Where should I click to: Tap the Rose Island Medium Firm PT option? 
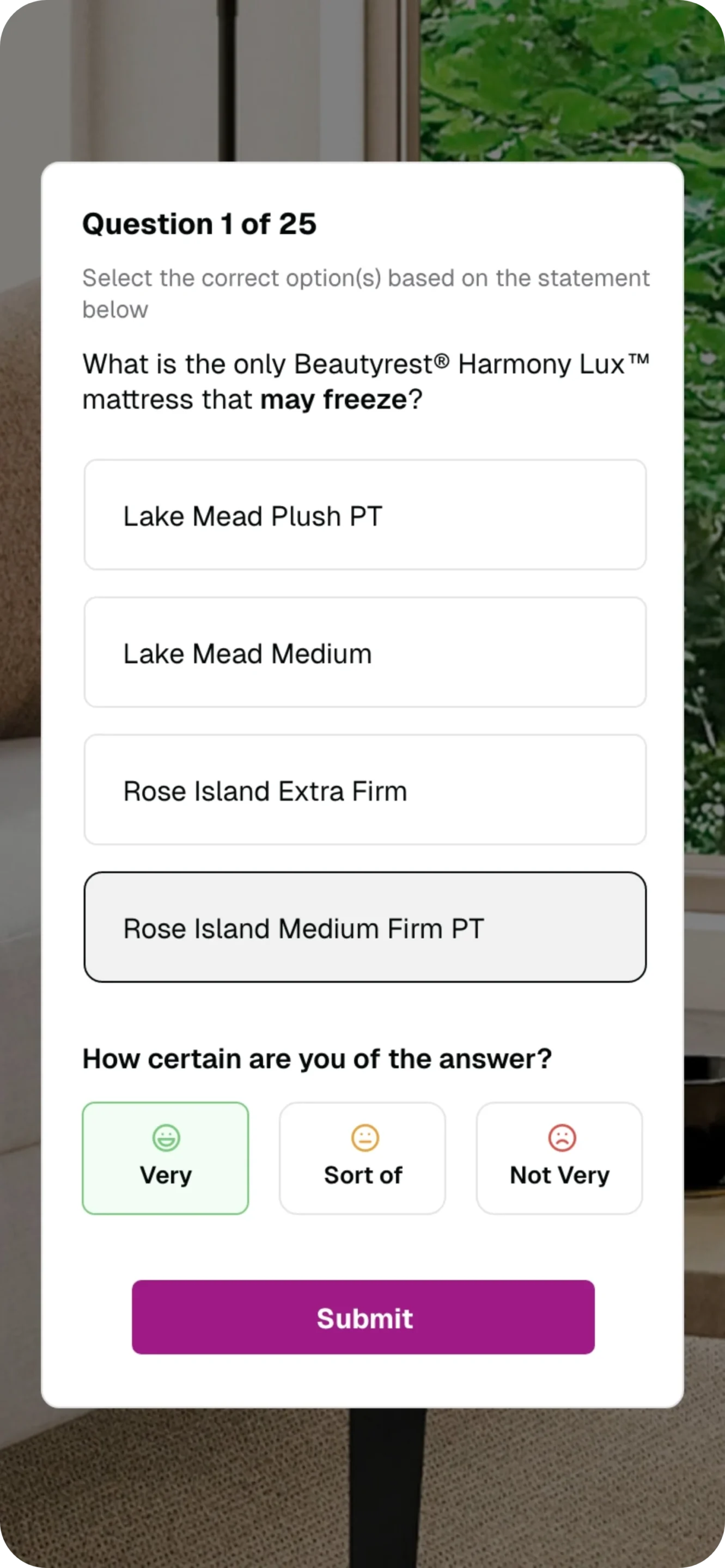coord(364,928)
